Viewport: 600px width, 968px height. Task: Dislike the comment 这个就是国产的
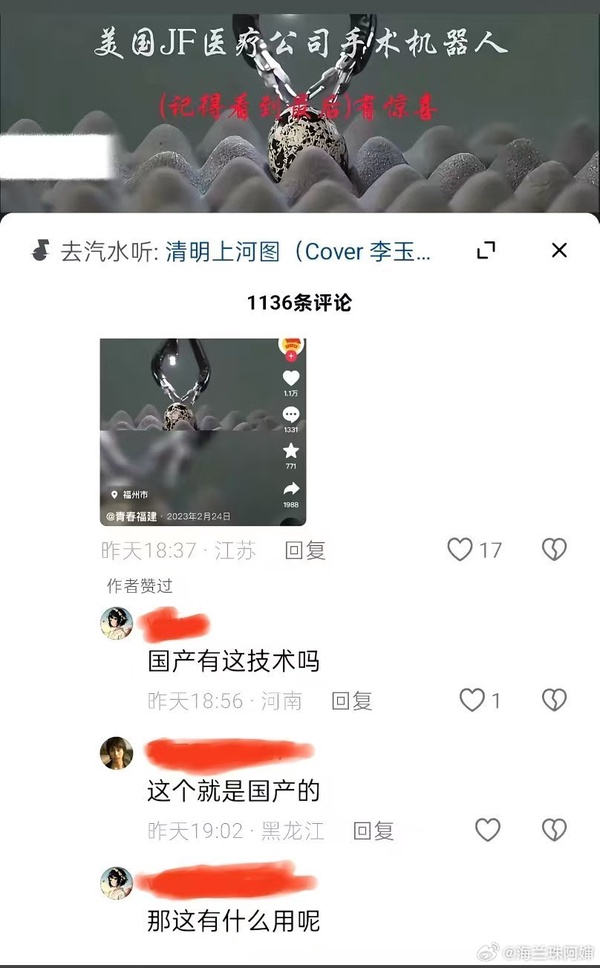553,830
